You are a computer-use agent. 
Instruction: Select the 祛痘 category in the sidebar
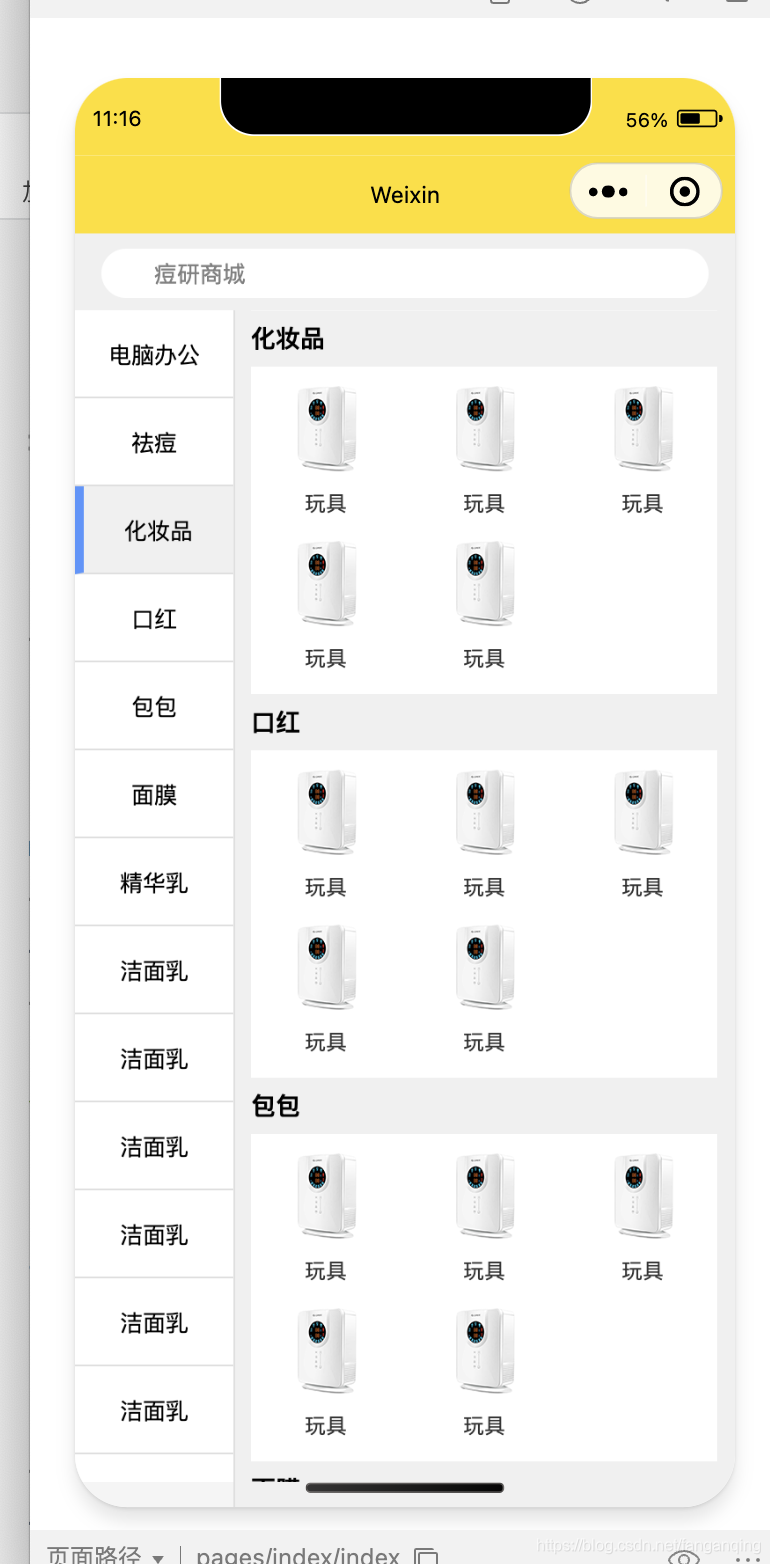[x=154, y=442]
